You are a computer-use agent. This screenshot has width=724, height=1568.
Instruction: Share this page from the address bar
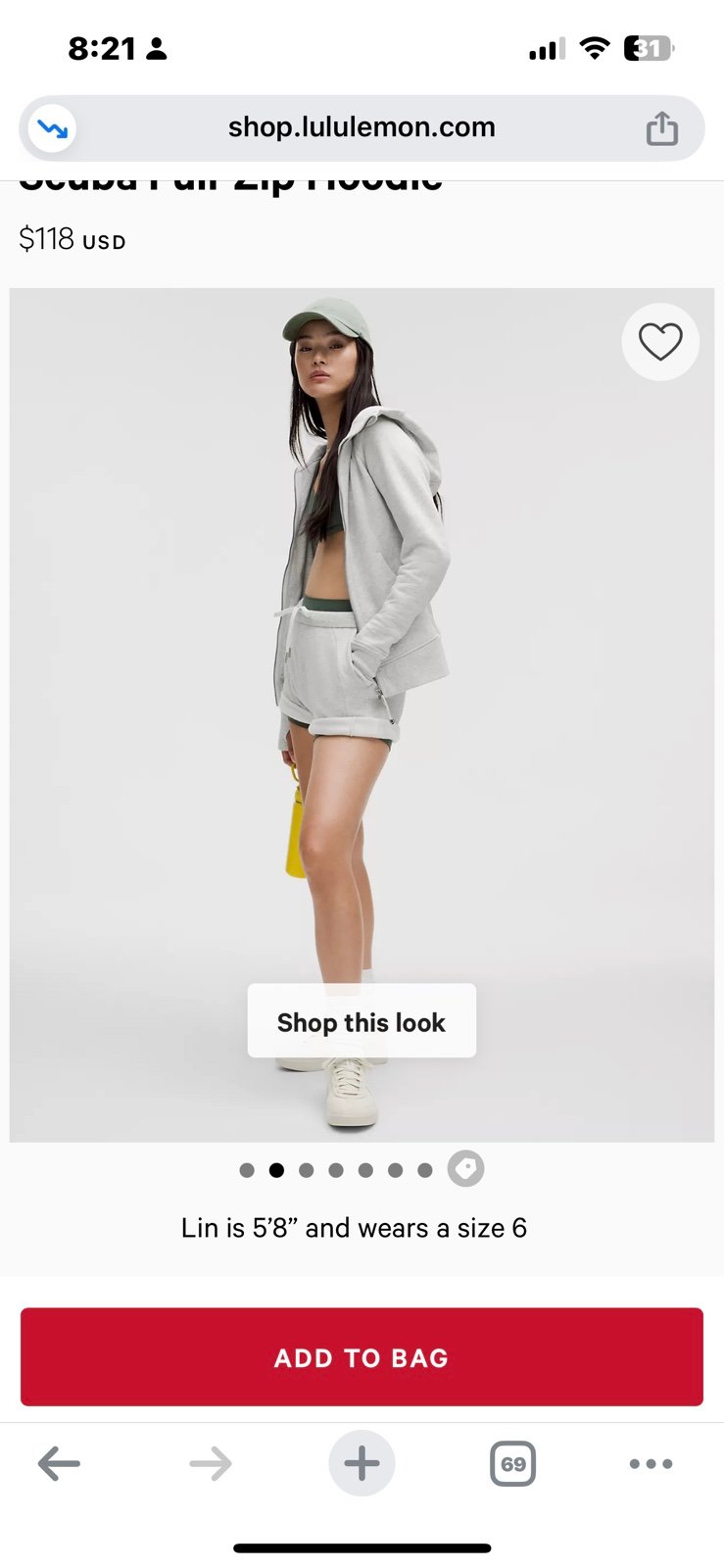(x=662, y=128)
